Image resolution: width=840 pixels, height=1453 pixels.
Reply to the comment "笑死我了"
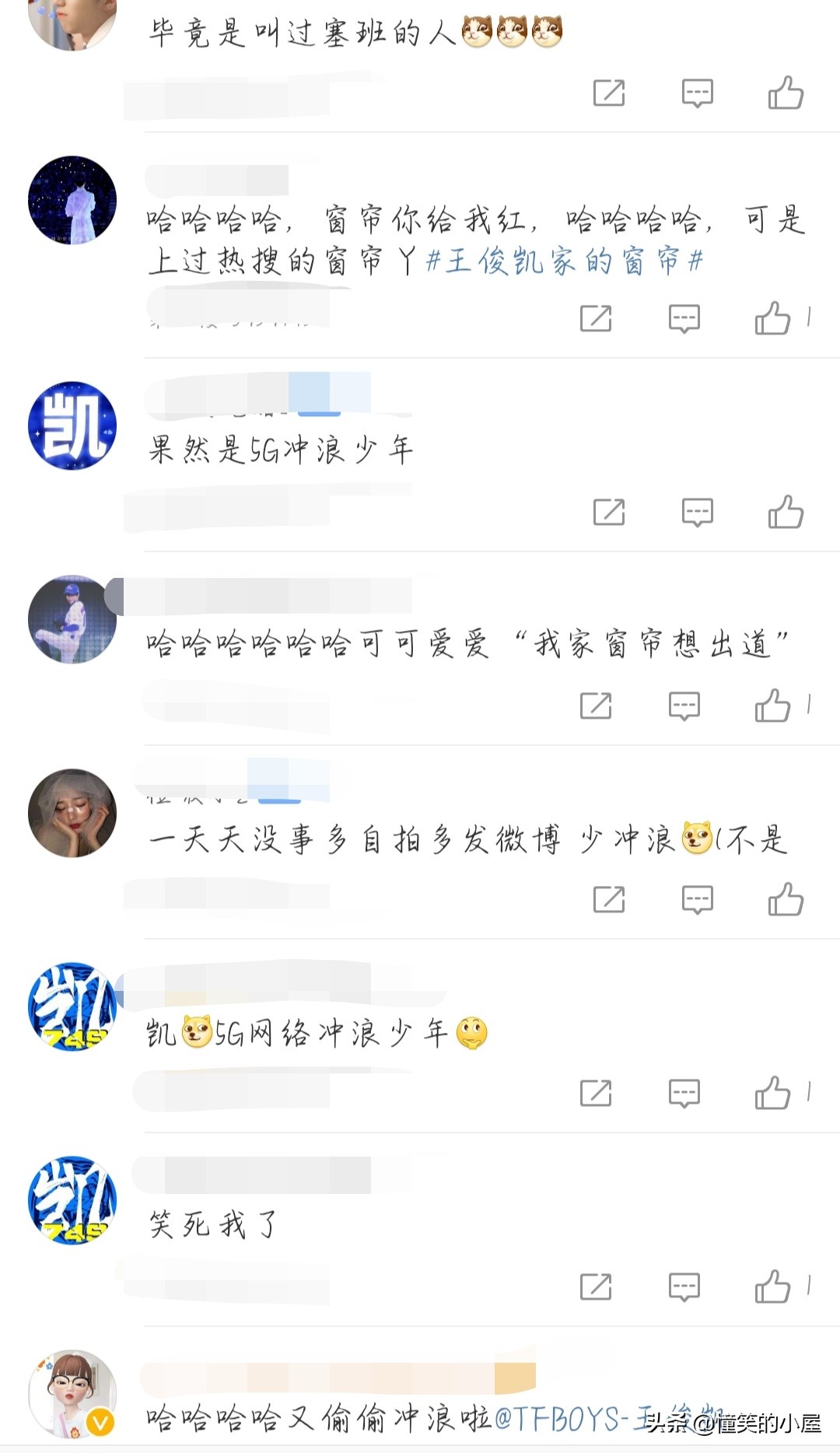pyautogui.click(x=684, y=1287)
